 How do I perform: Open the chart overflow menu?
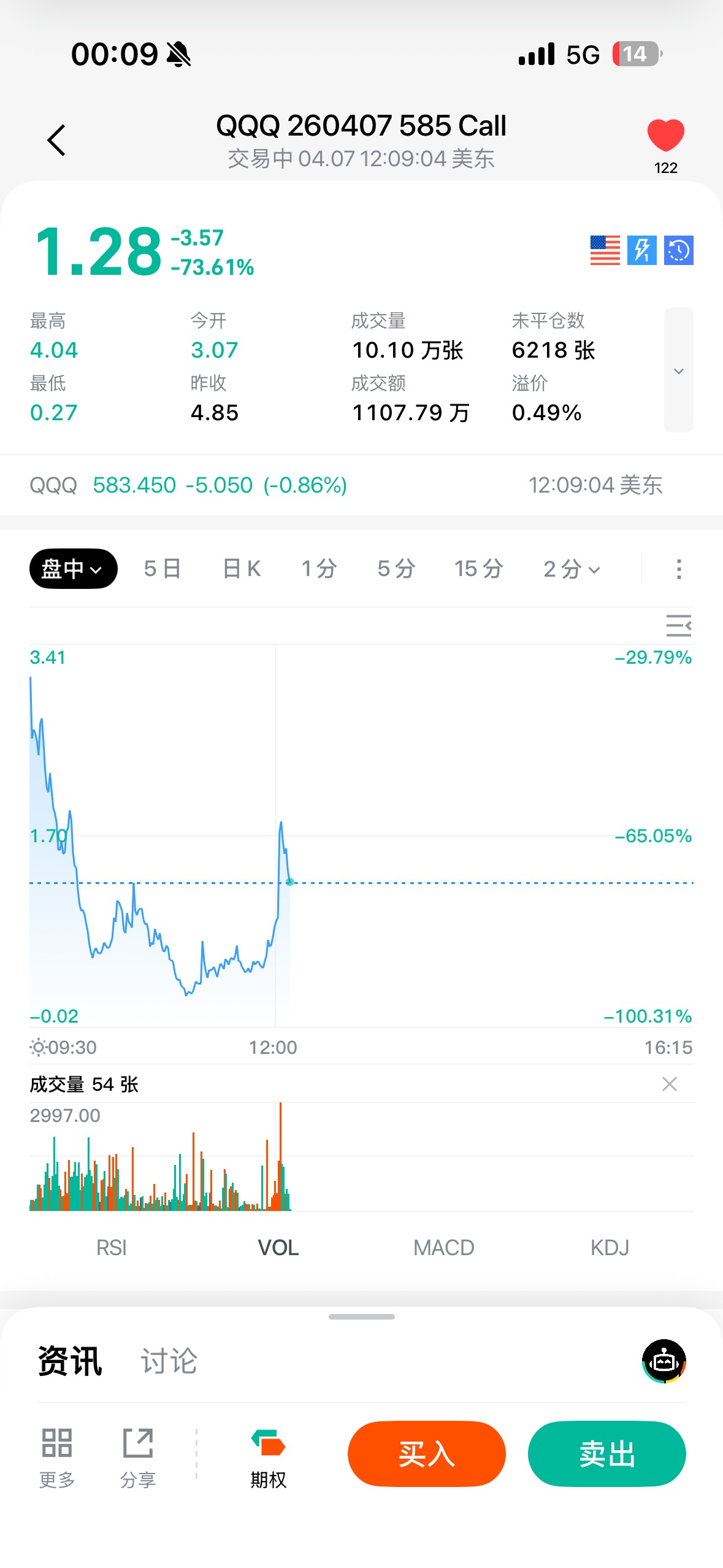tap(678, 569)
